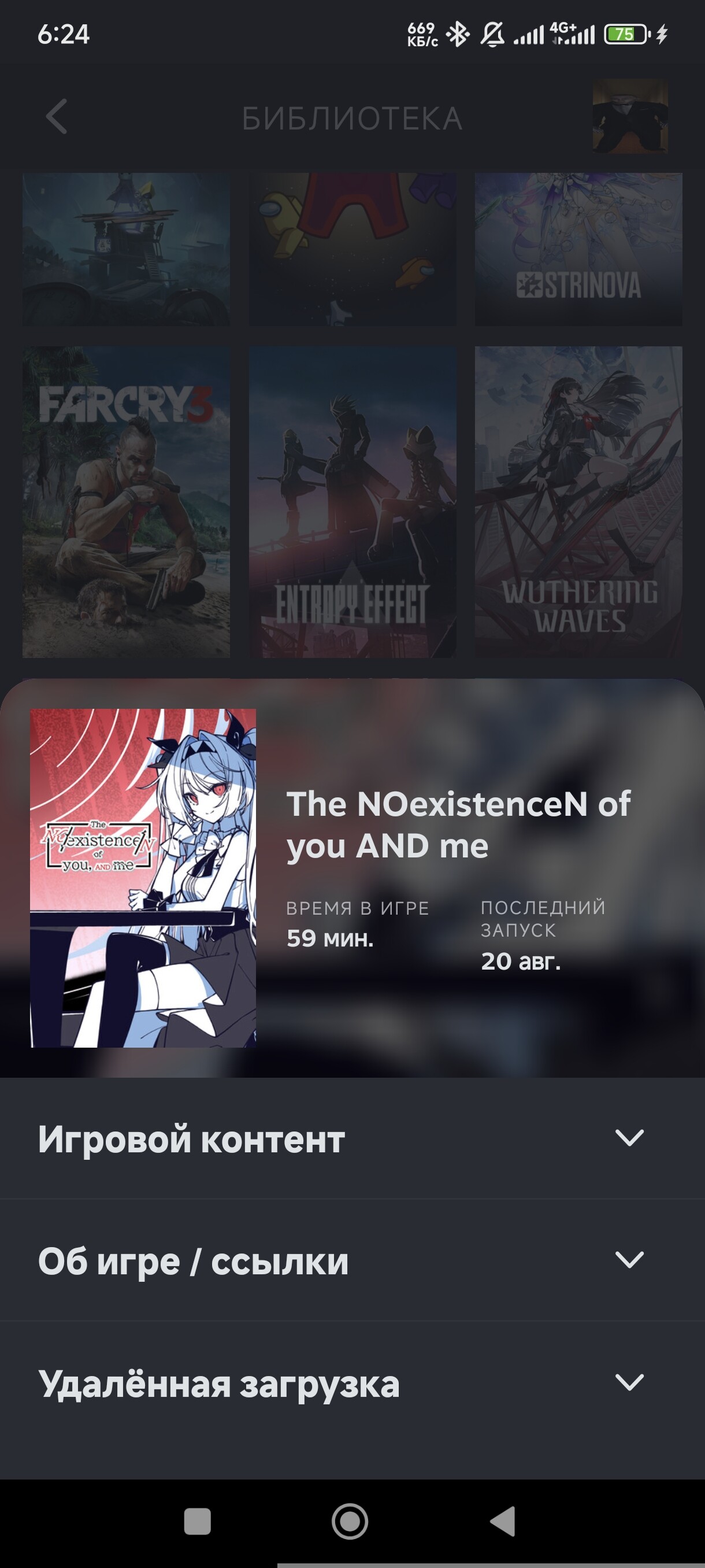705x1568 pixels.
Task: Select the Strinova game tile
Action: pos(578,249)
